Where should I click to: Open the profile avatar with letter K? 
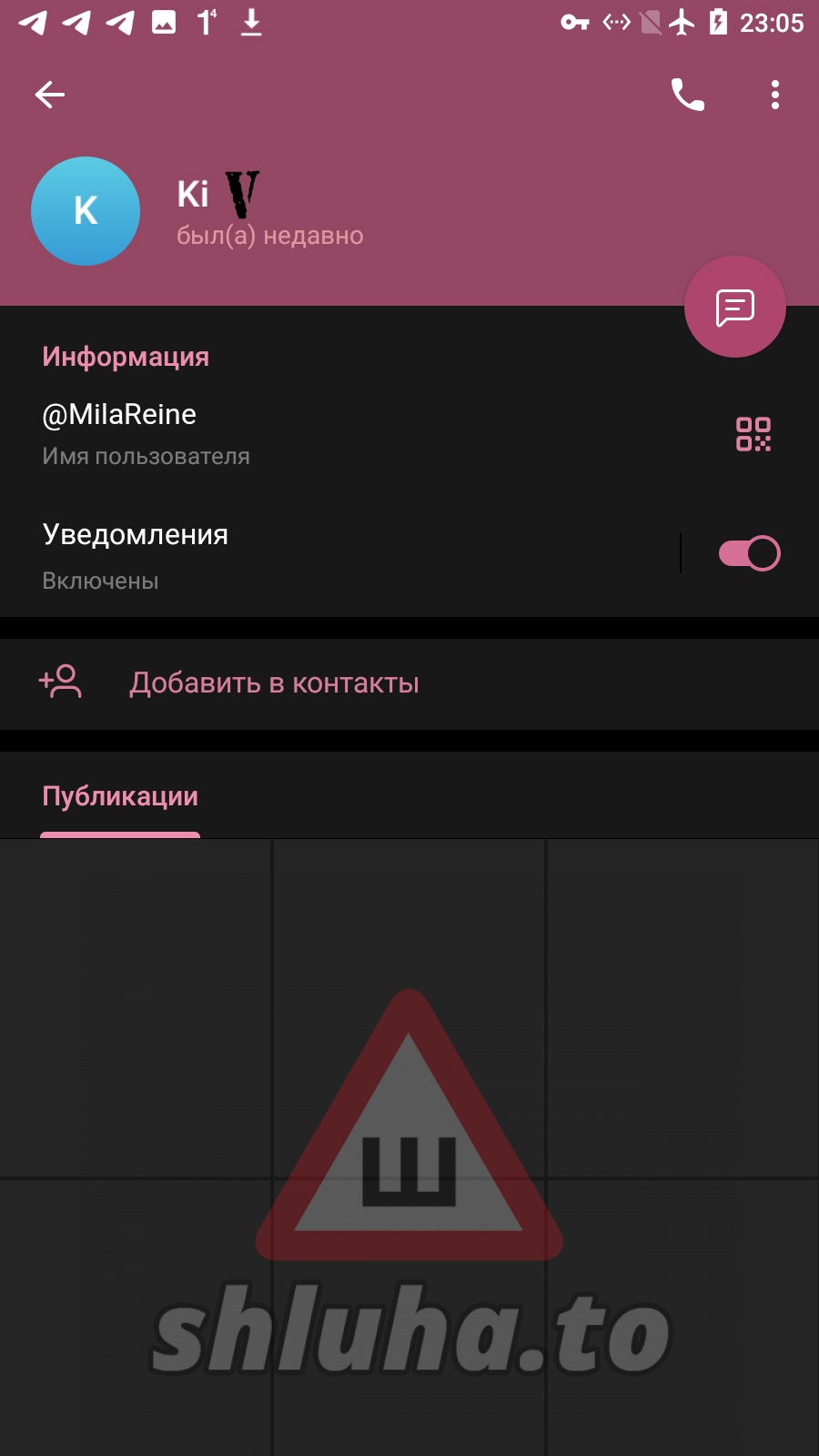tap(86, 211)
